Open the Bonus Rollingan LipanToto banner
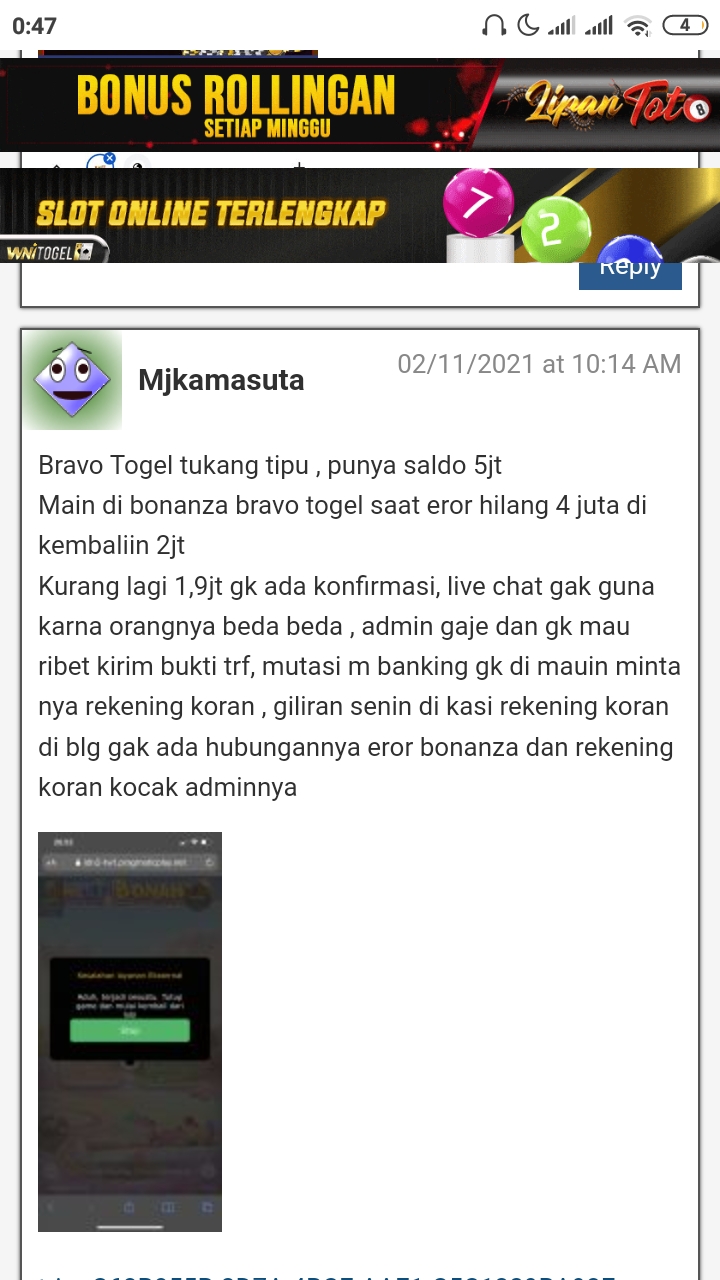720x1280 pixels. [x=360, y=105]
